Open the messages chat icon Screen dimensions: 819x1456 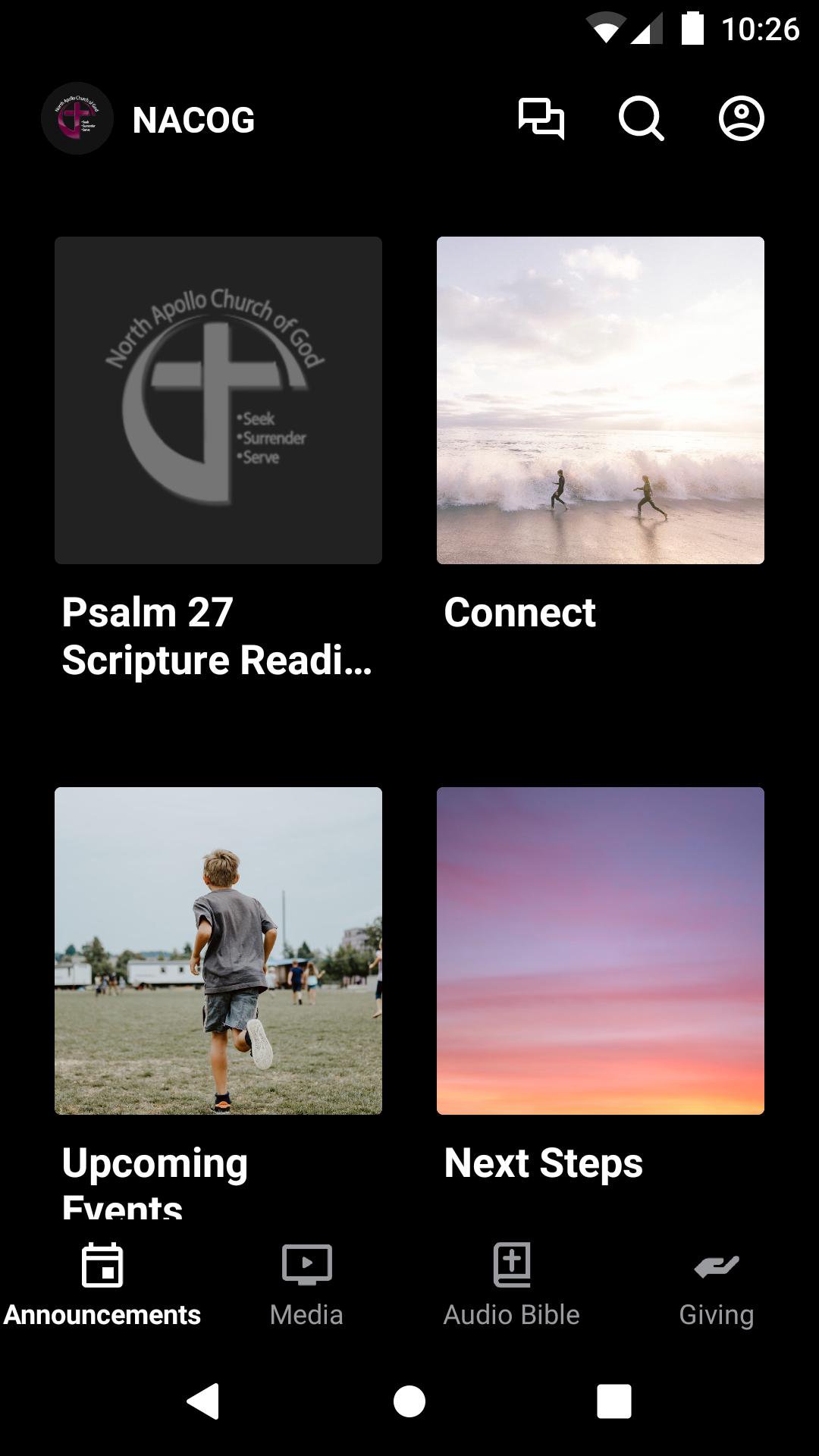541,119
